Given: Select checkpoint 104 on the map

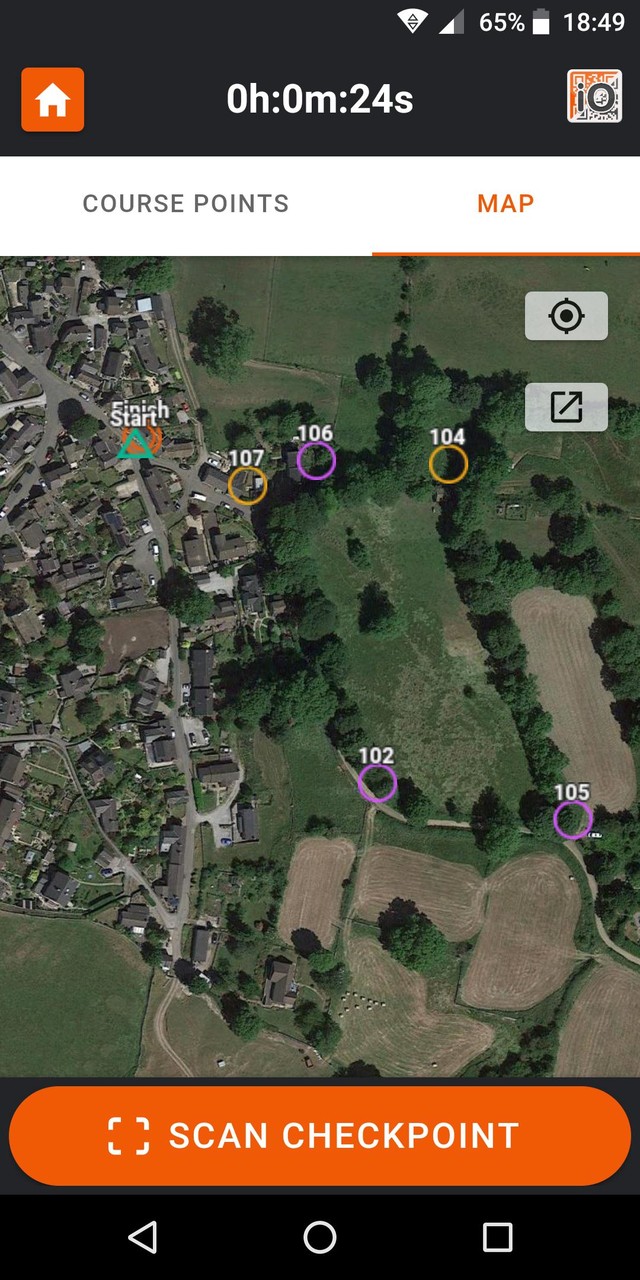Looking at the screenshot, I should click(448, 464).
